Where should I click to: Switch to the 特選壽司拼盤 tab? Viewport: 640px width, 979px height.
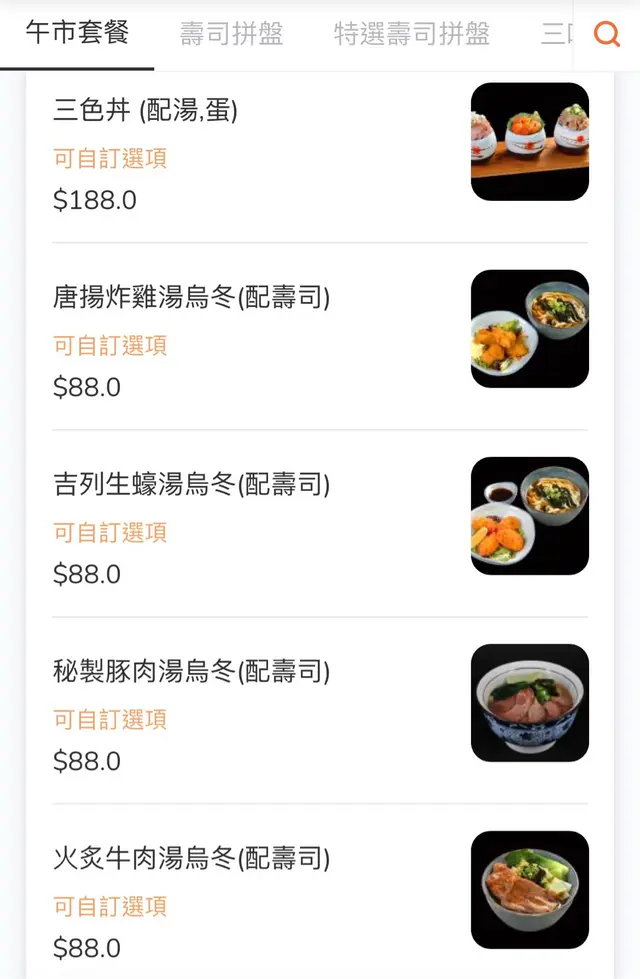(411, 34)
